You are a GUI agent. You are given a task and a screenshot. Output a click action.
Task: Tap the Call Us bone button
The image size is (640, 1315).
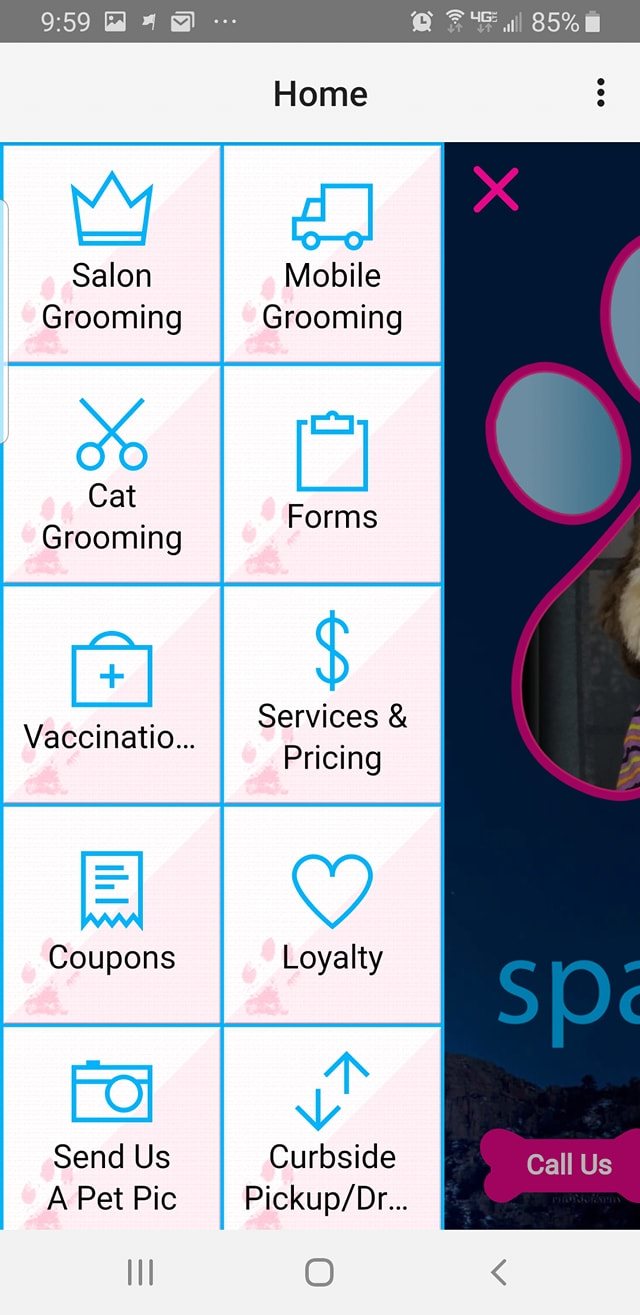click(568, 1164)
